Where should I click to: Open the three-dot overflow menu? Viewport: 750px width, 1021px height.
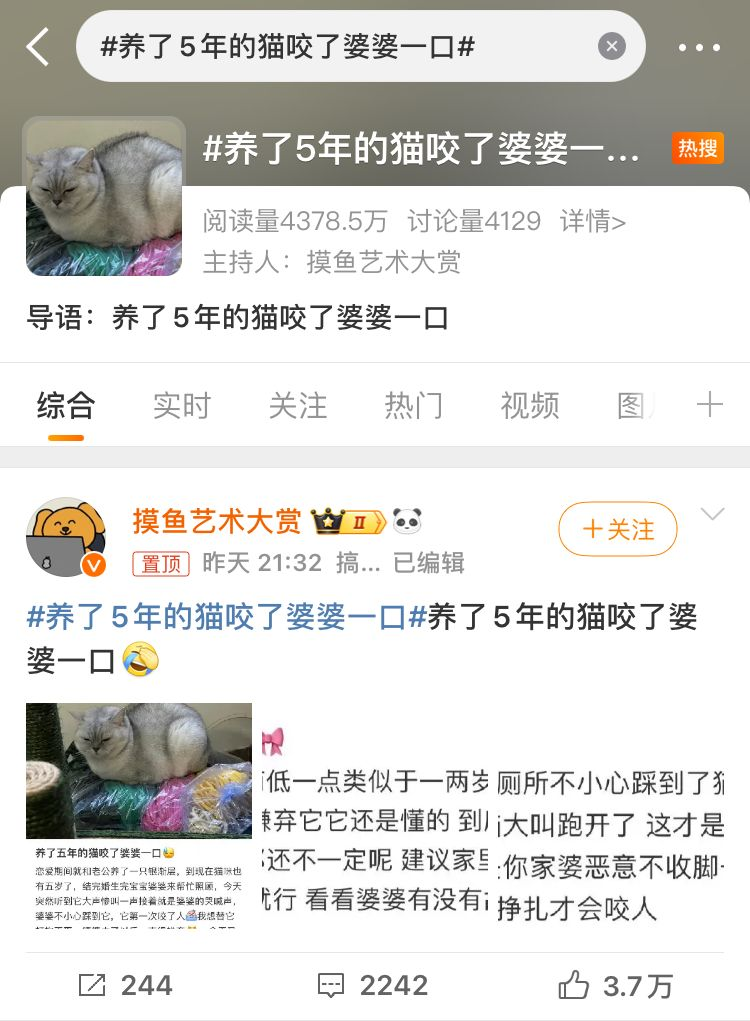point(699,47)
